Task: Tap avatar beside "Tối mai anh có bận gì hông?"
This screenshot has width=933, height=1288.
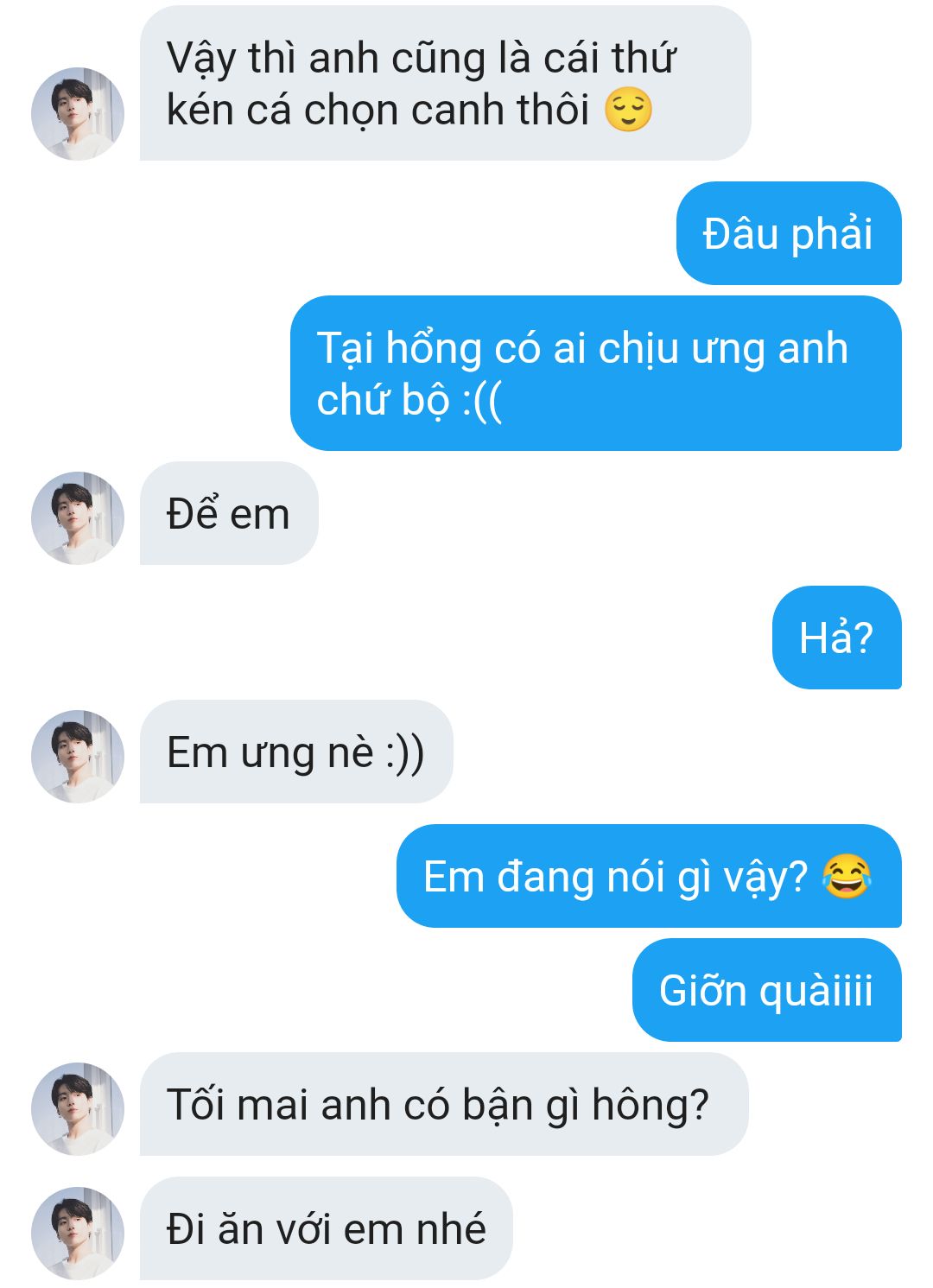Action: tap(78, 1109)
